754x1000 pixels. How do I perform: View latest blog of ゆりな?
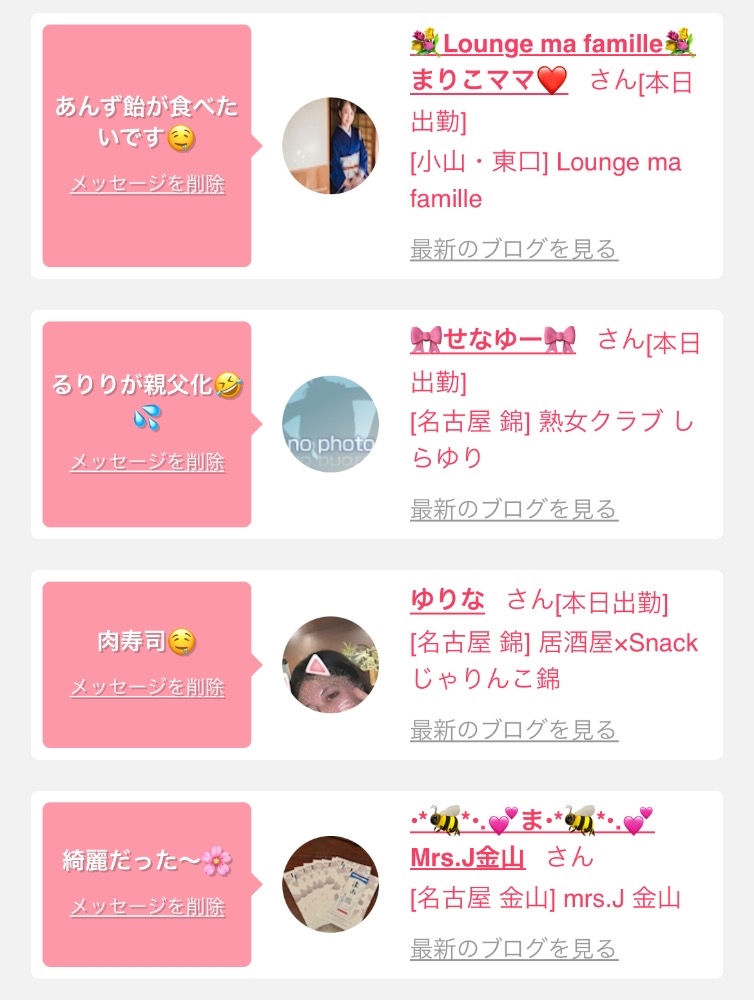pos(514,730)
